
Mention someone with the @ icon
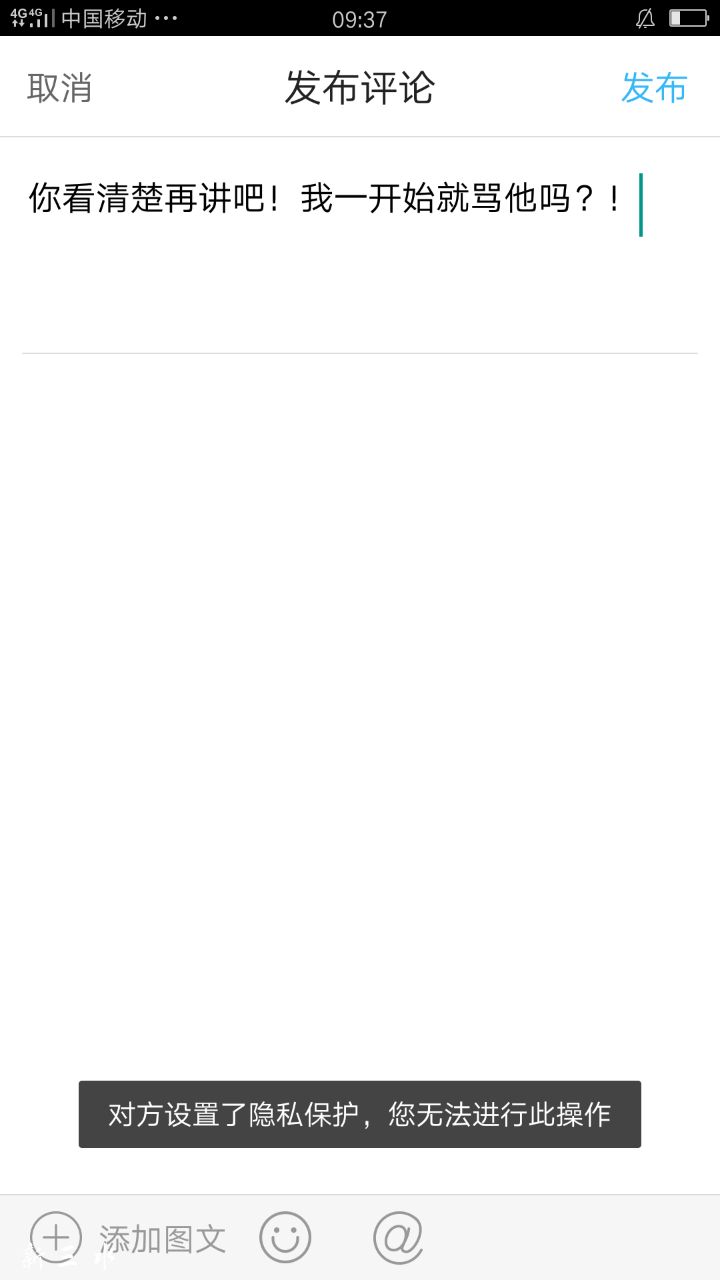[398, 1237]
